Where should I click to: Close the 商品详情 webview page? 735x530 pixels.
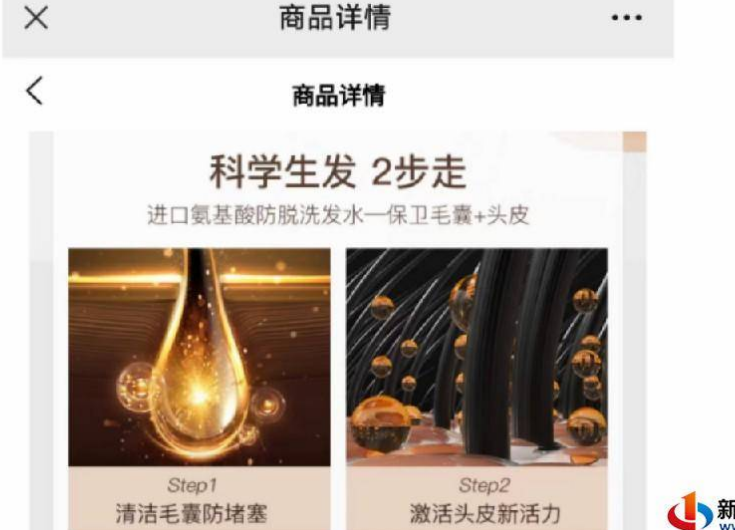coord(35,19)
